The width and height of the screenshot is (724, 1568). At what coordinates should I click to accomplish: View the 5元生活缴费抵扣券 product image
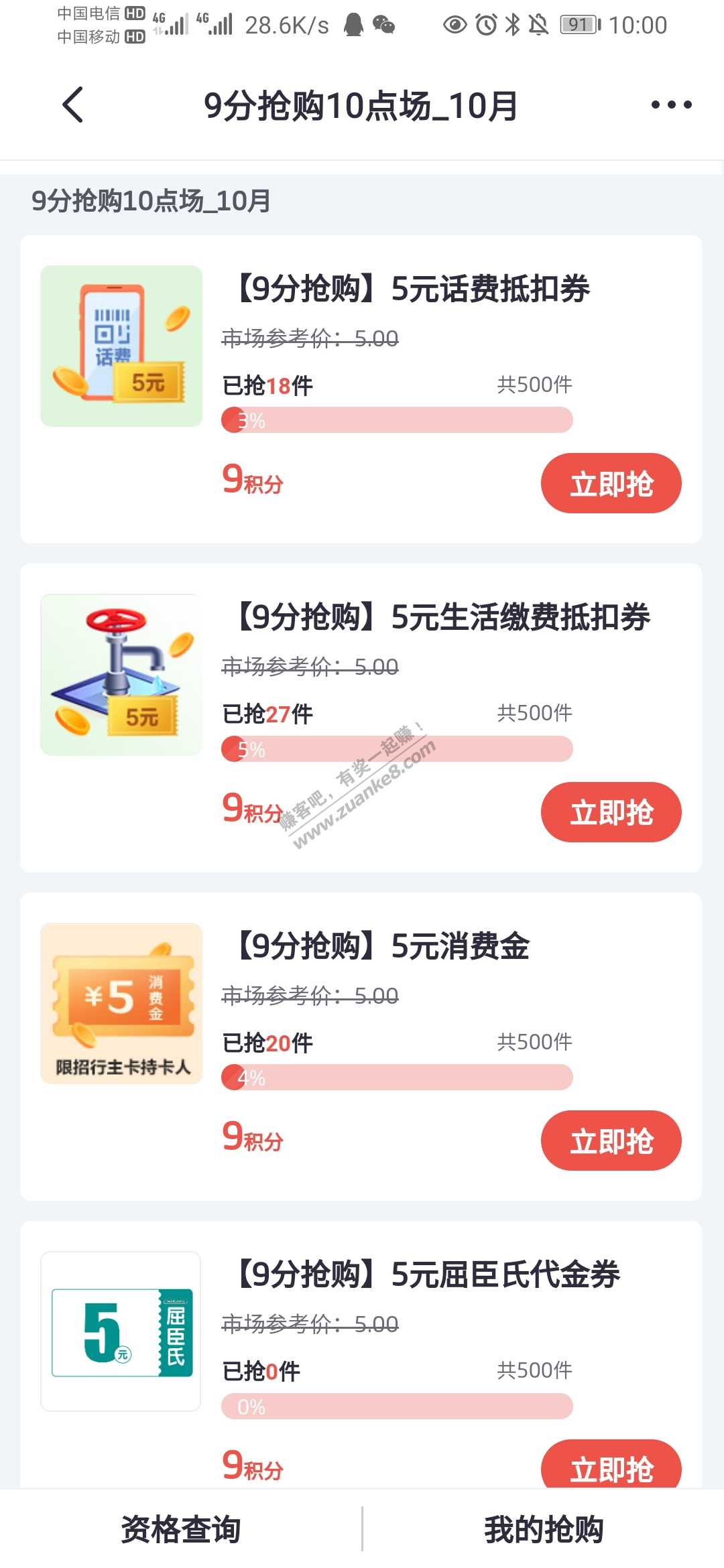point(121,675)
